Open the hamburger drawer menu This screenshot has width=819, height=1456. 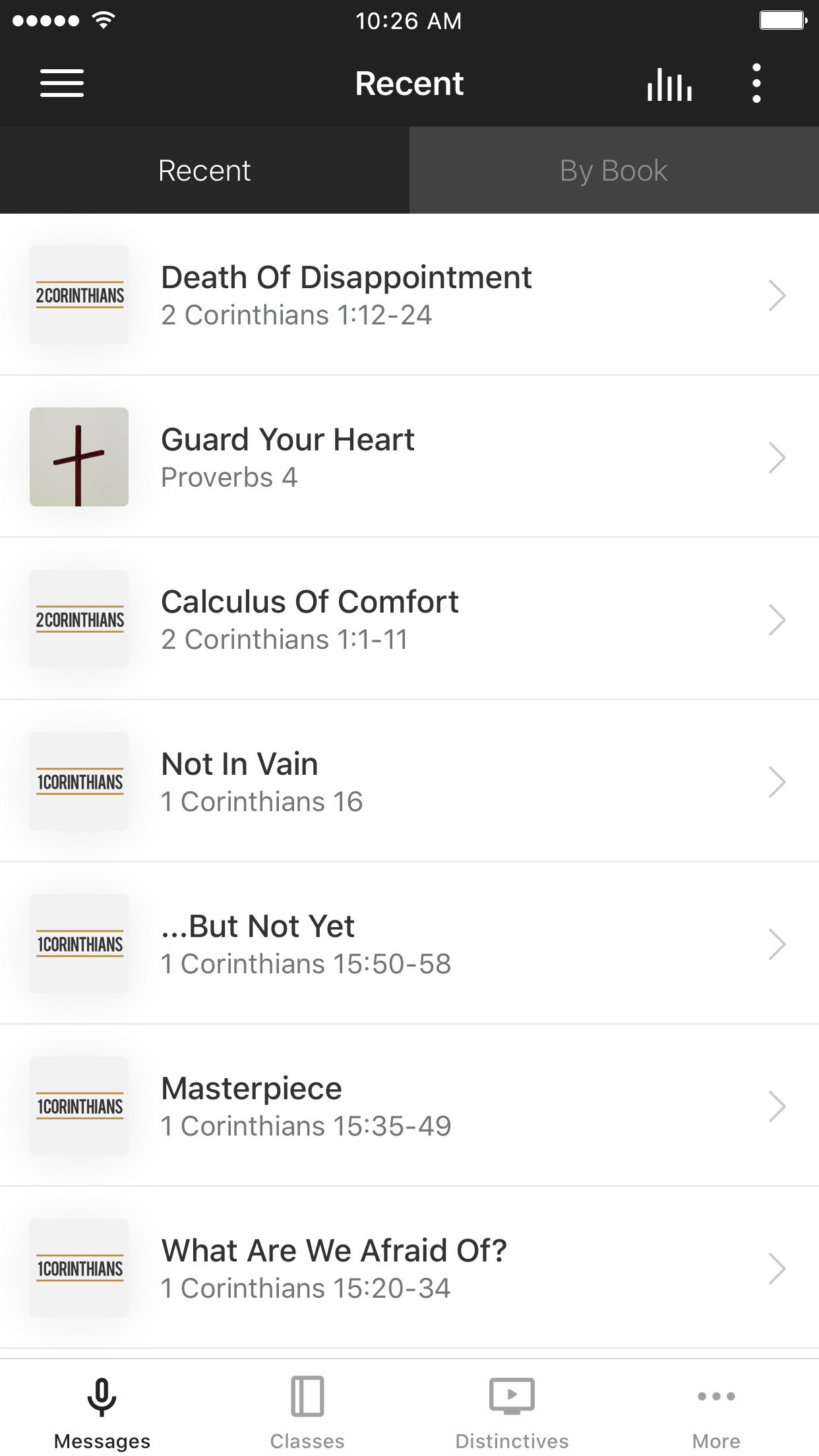point(62,83)
